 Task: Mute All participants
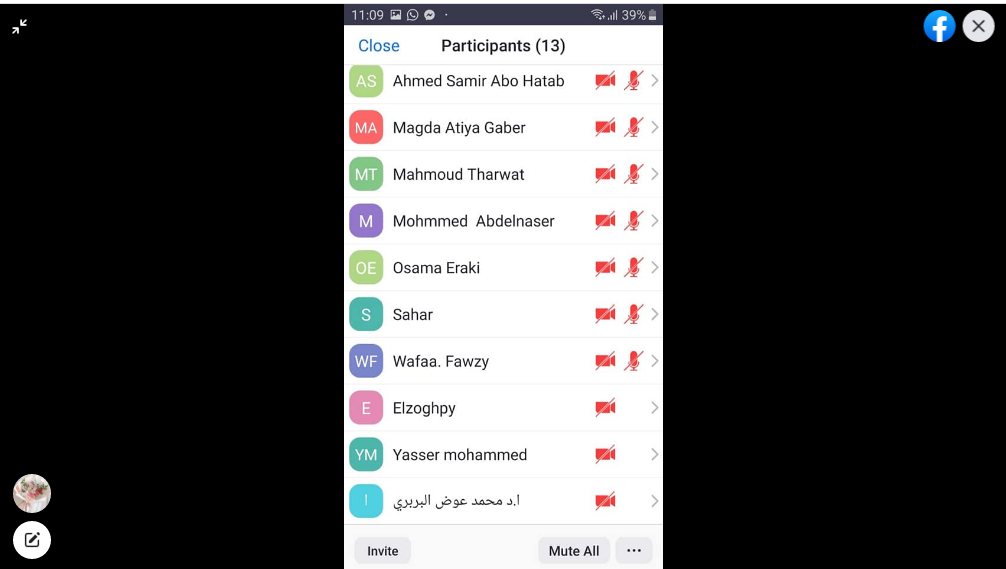click(x=574, y=551)
